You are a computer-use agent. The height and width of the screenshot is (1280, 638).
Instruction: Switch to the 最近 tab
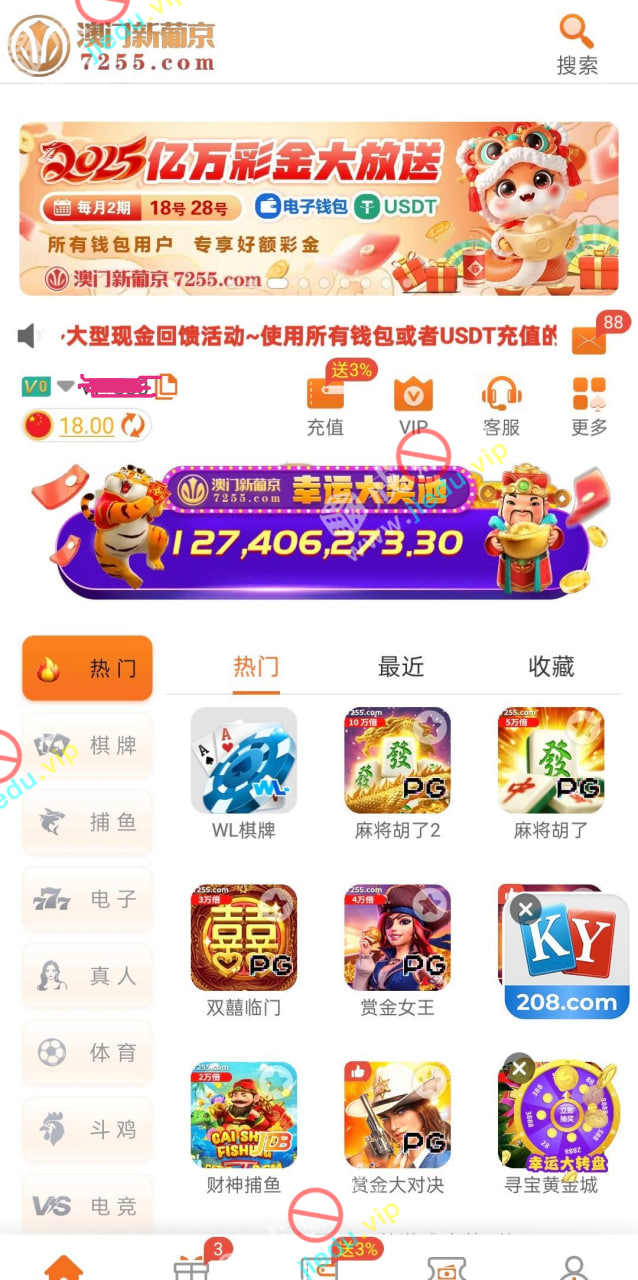pyautogui.click(x=401, y=667)
